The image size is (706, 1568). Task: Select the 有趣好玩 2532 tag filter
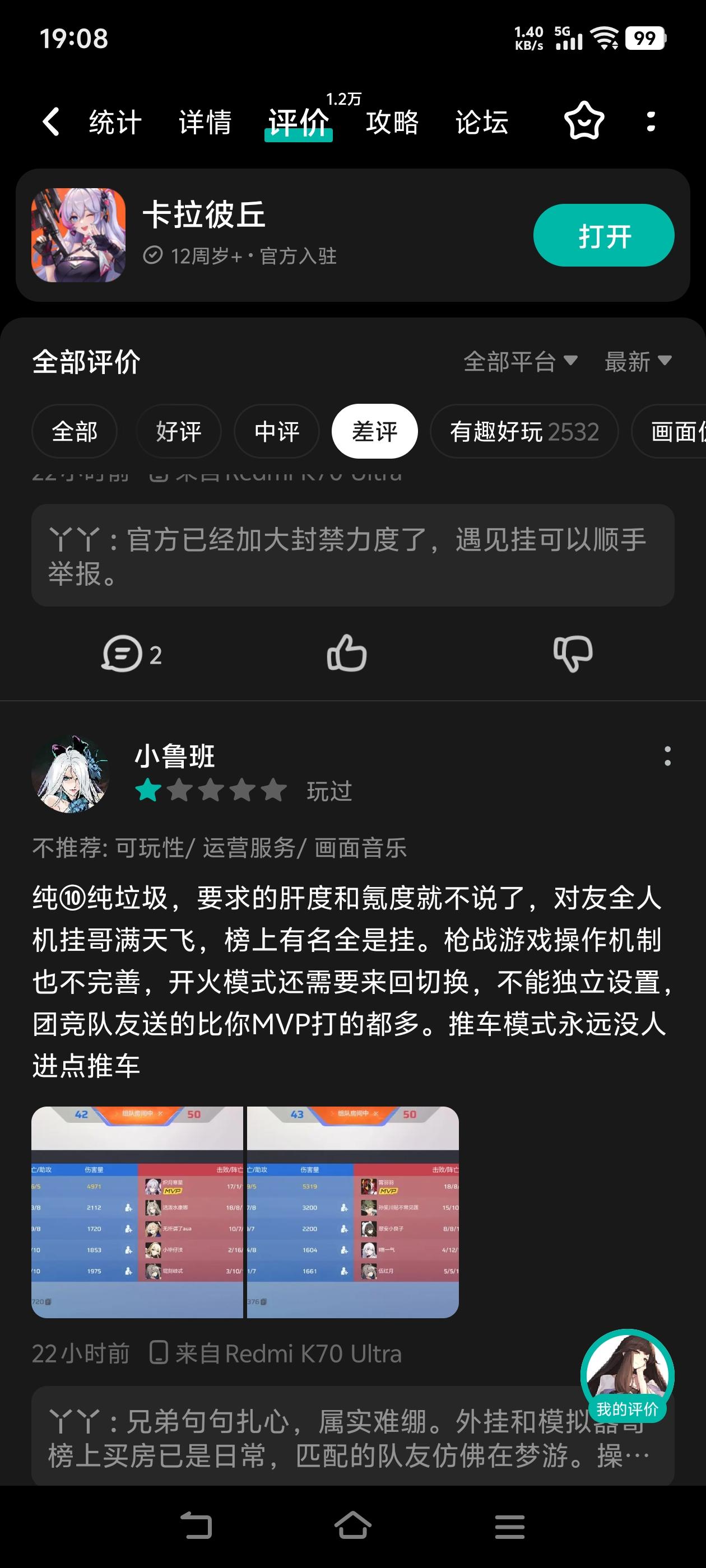(x=524, y=431)
